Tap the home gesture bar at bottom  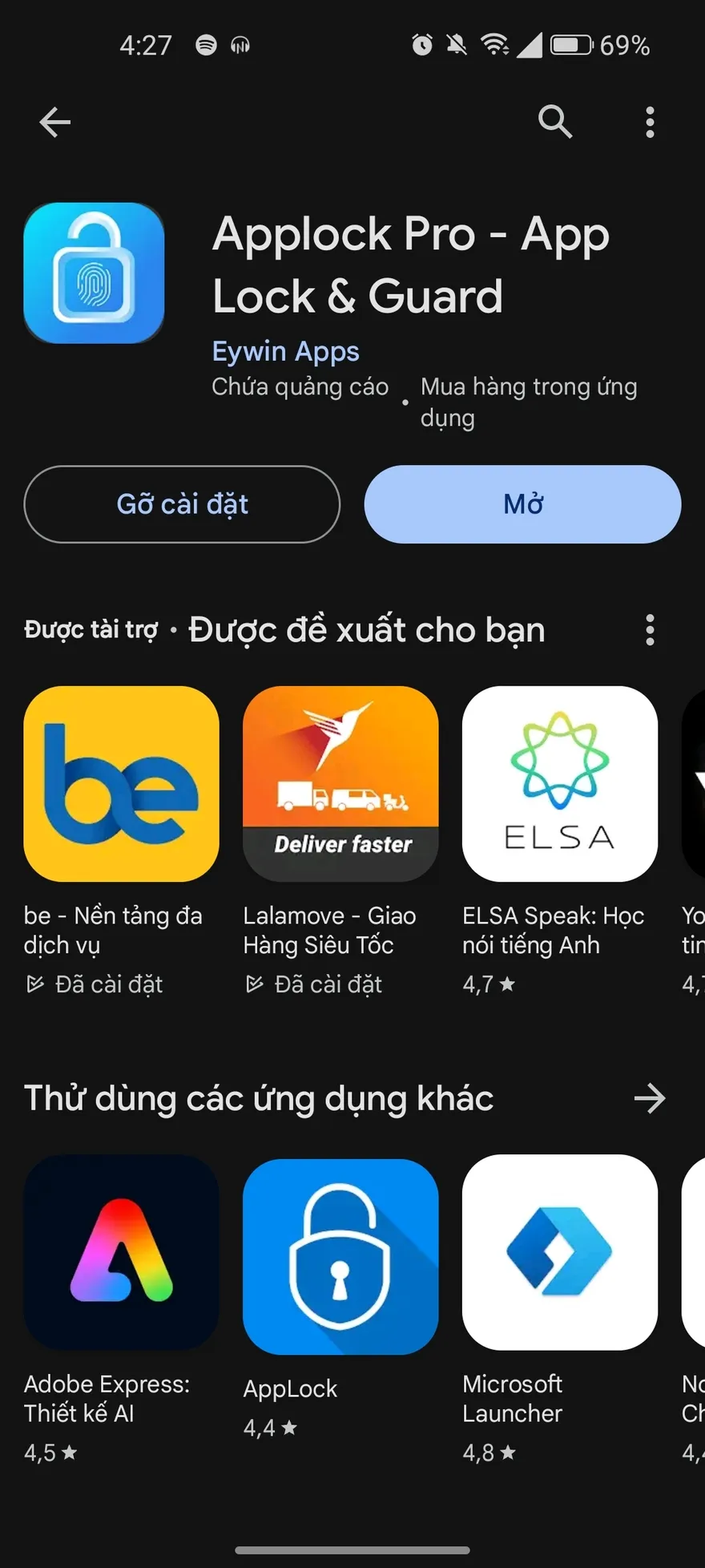pos(352,1549)
